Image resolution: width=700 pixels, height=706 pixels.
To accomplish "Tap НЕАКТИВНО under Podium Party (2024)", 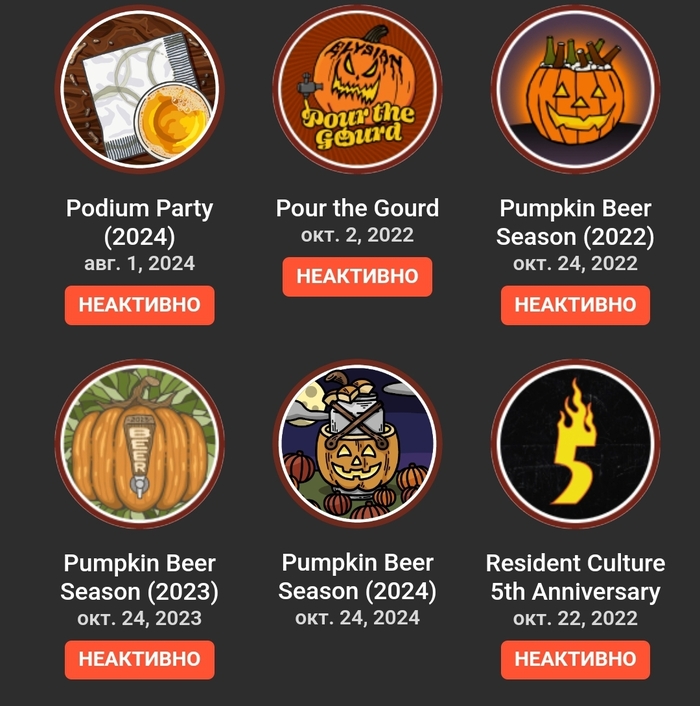I will [140, 305].
